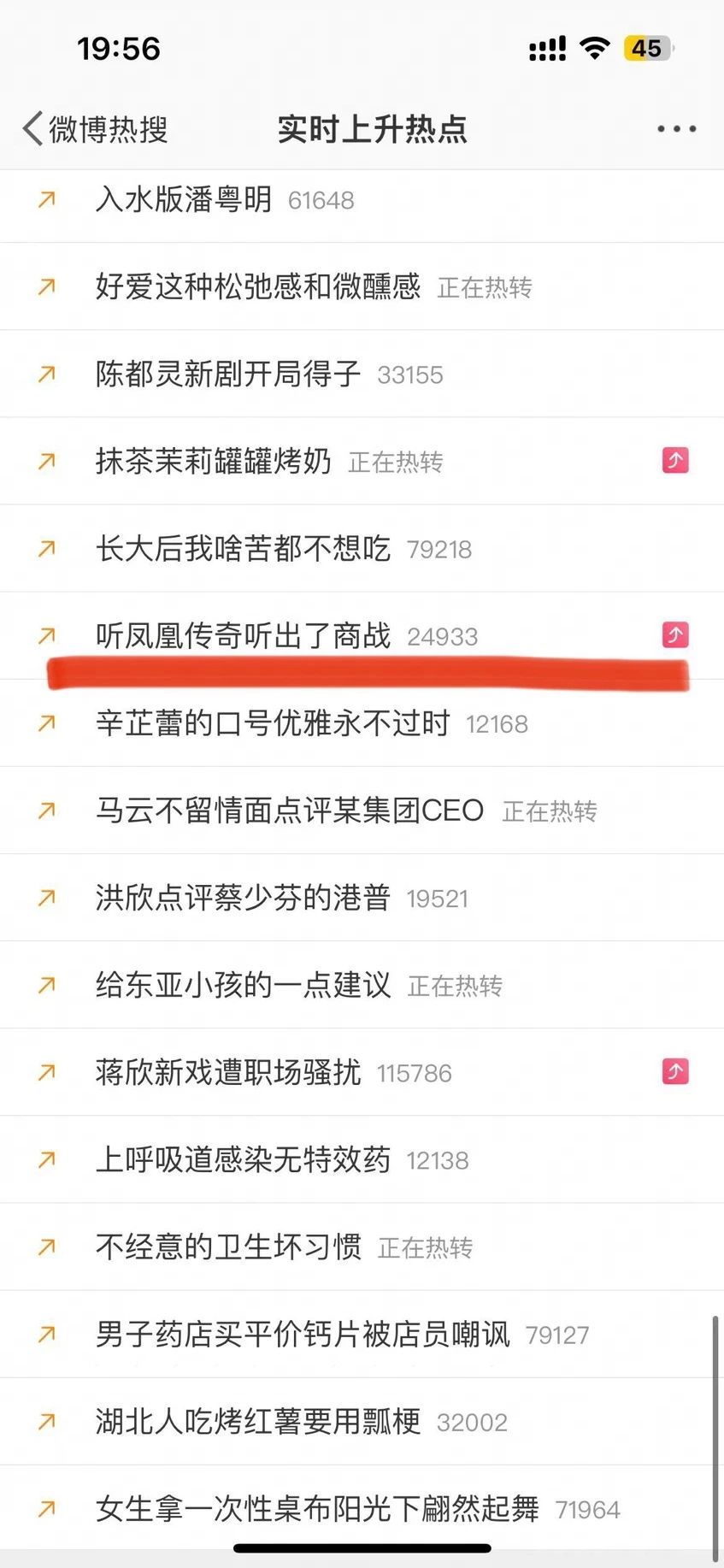The height and width of the screenshot is (1568, 724).
Task: Open topic 好爱这种松弛感和微醺感
Action: [257, 287]
